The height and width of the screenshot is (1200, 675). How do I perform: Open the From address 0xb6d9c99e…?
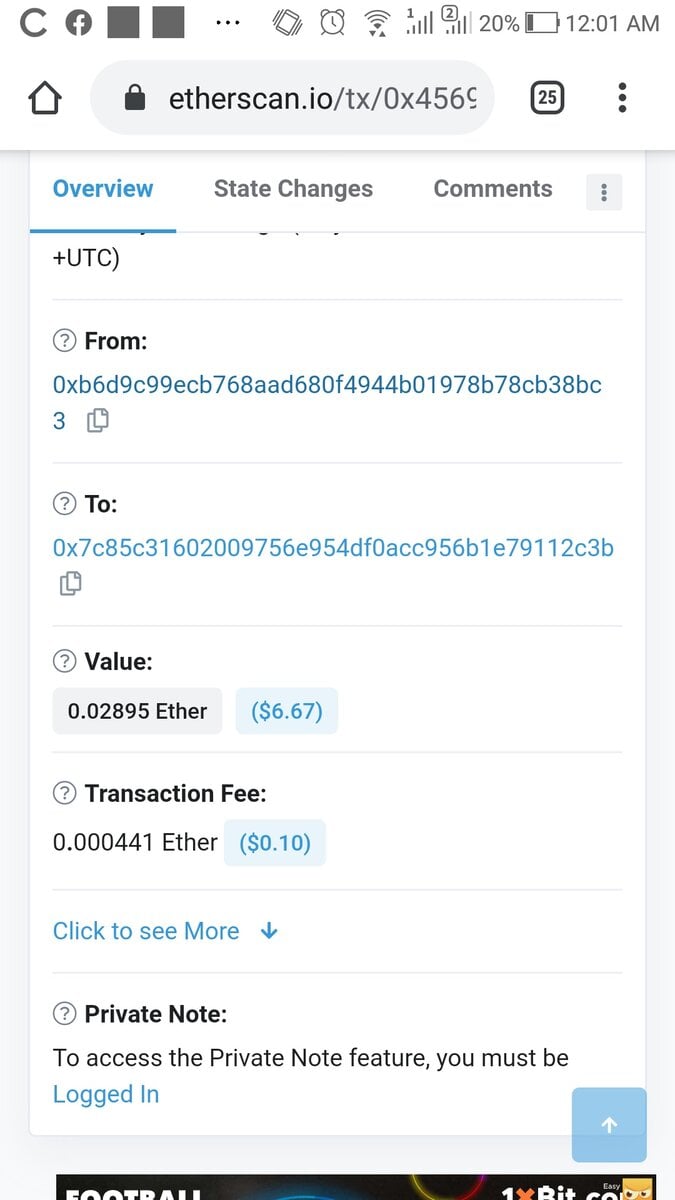click(x=327, y=385)
